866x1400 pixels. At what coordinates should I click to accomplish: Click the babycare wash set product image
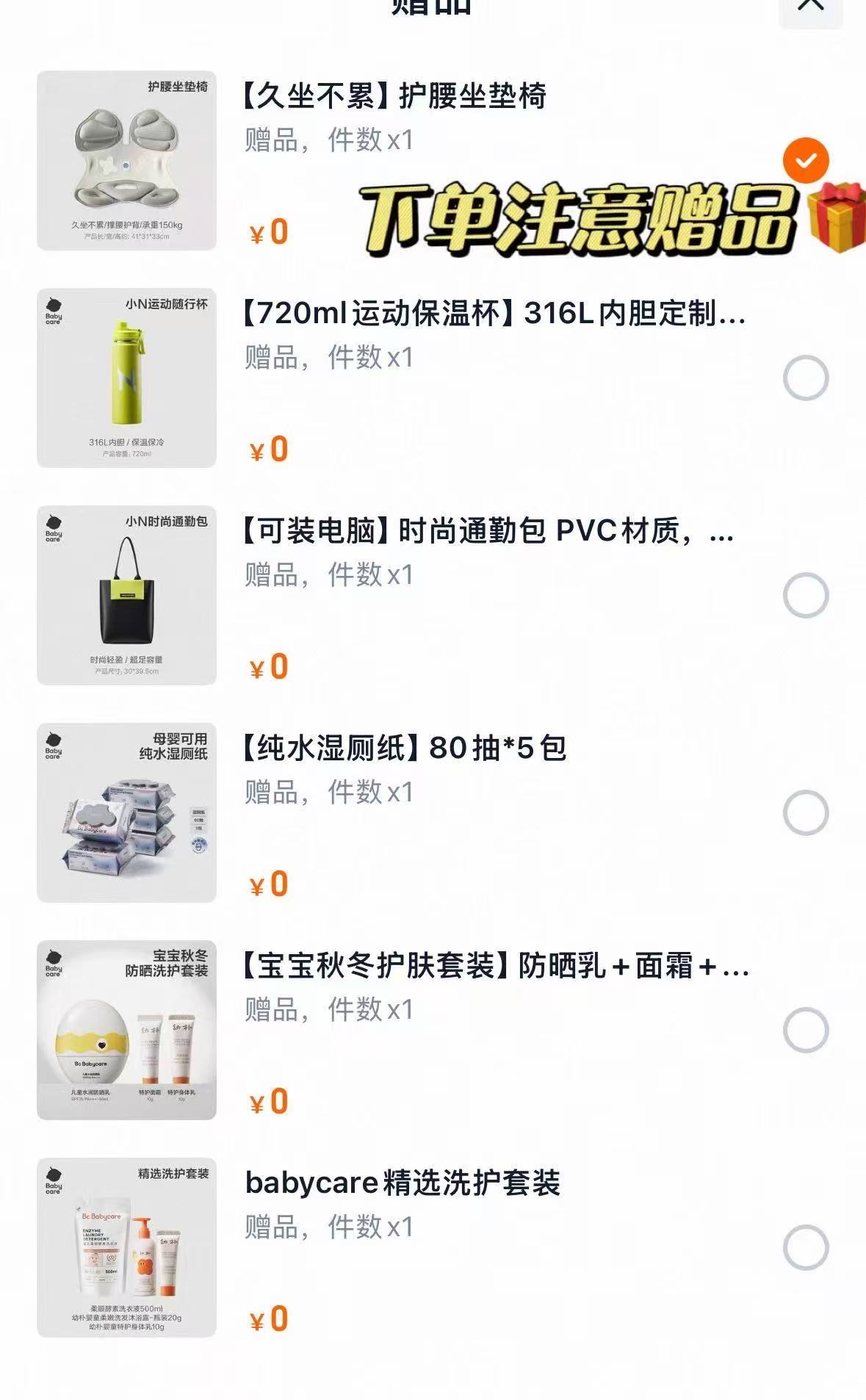coord(129,1249)
